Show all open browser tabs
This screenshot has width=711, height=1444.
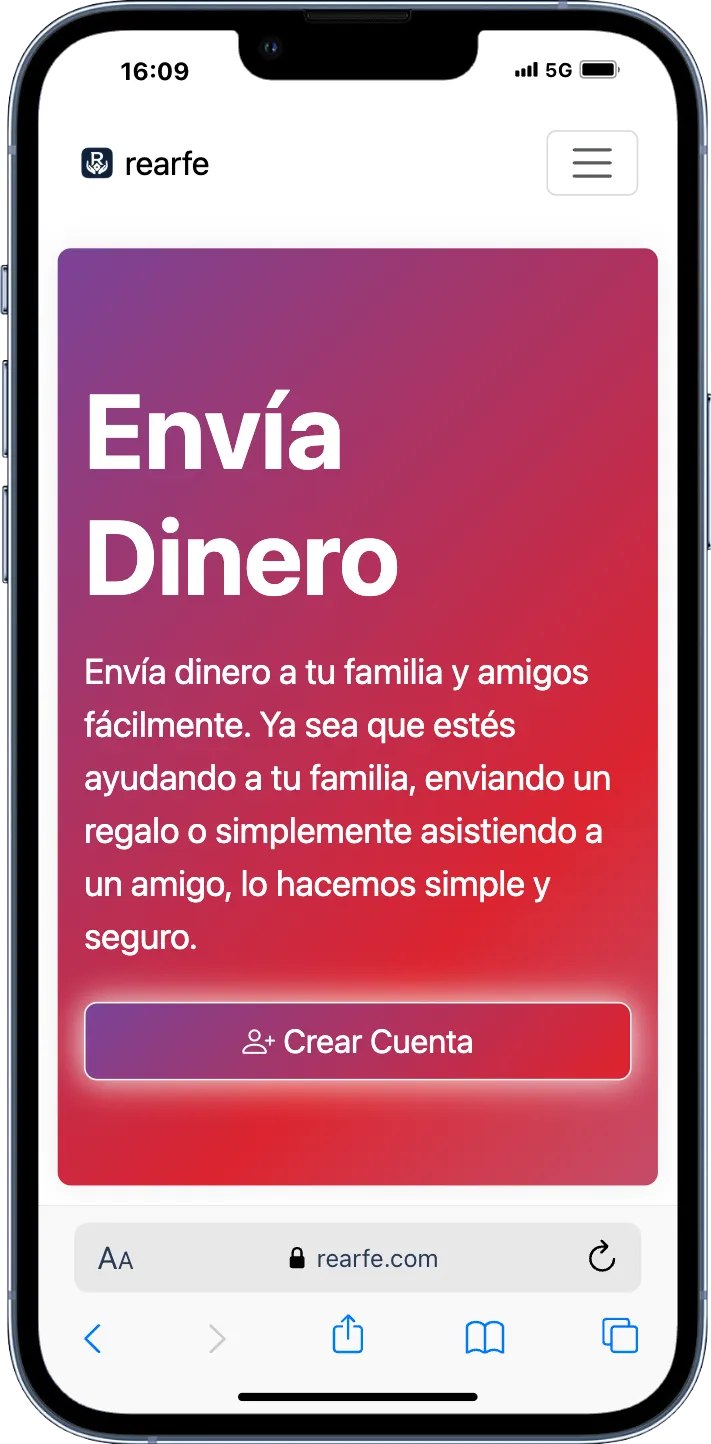click(x=619, y=1336)
